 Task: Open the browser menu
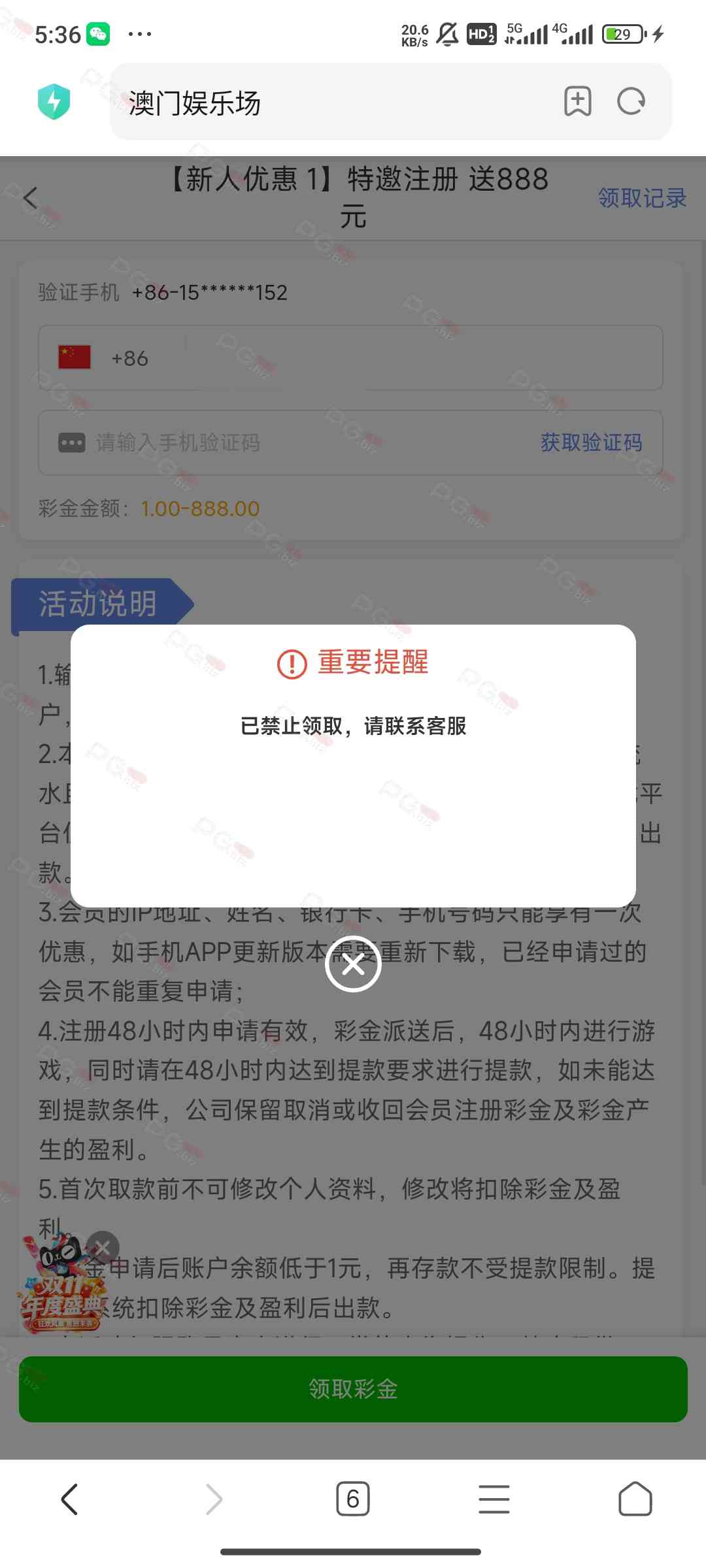click(x=494, y=1499)
